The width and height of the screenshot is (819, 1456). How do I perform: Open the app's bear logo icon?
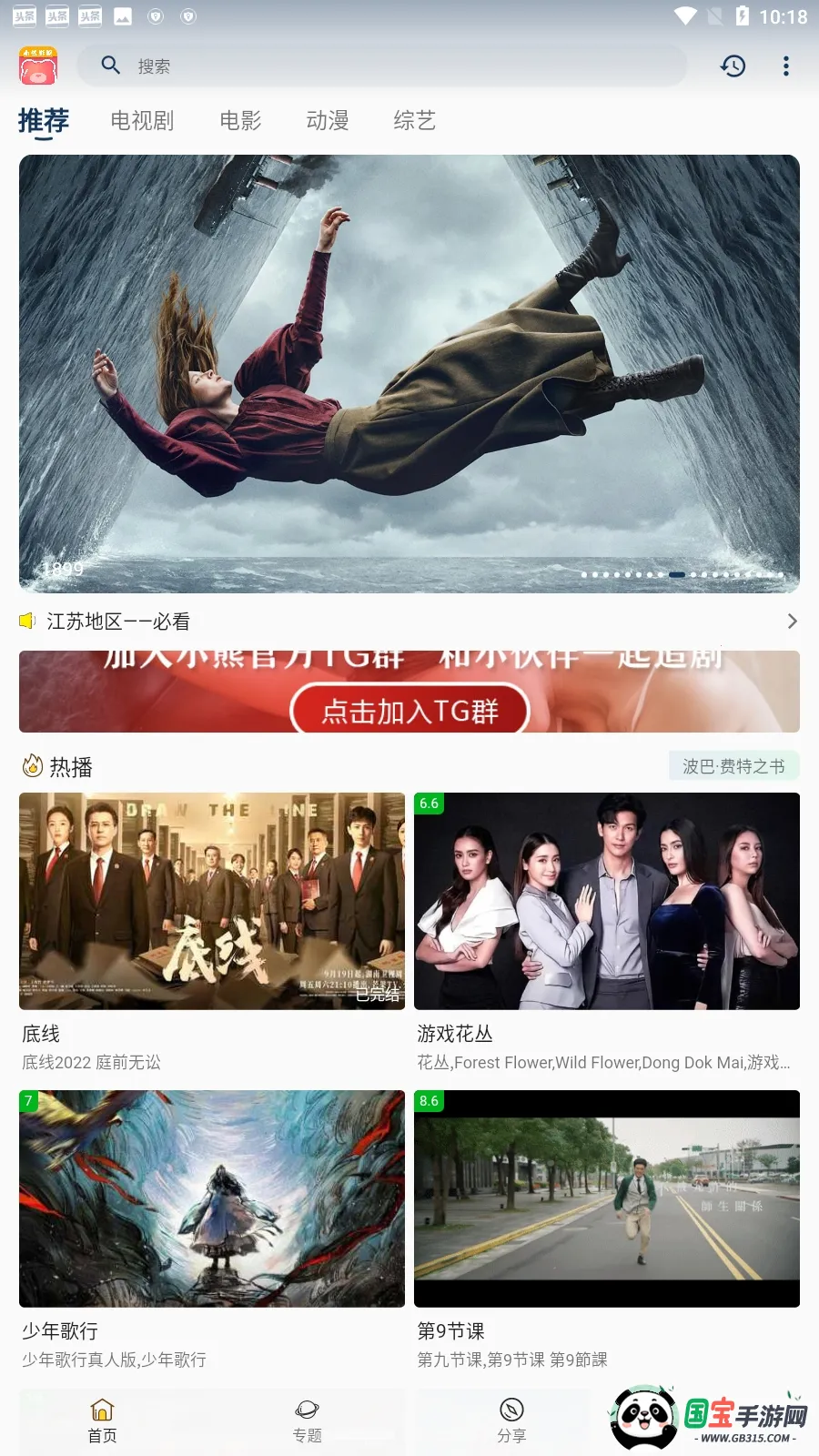pos(37,66)
